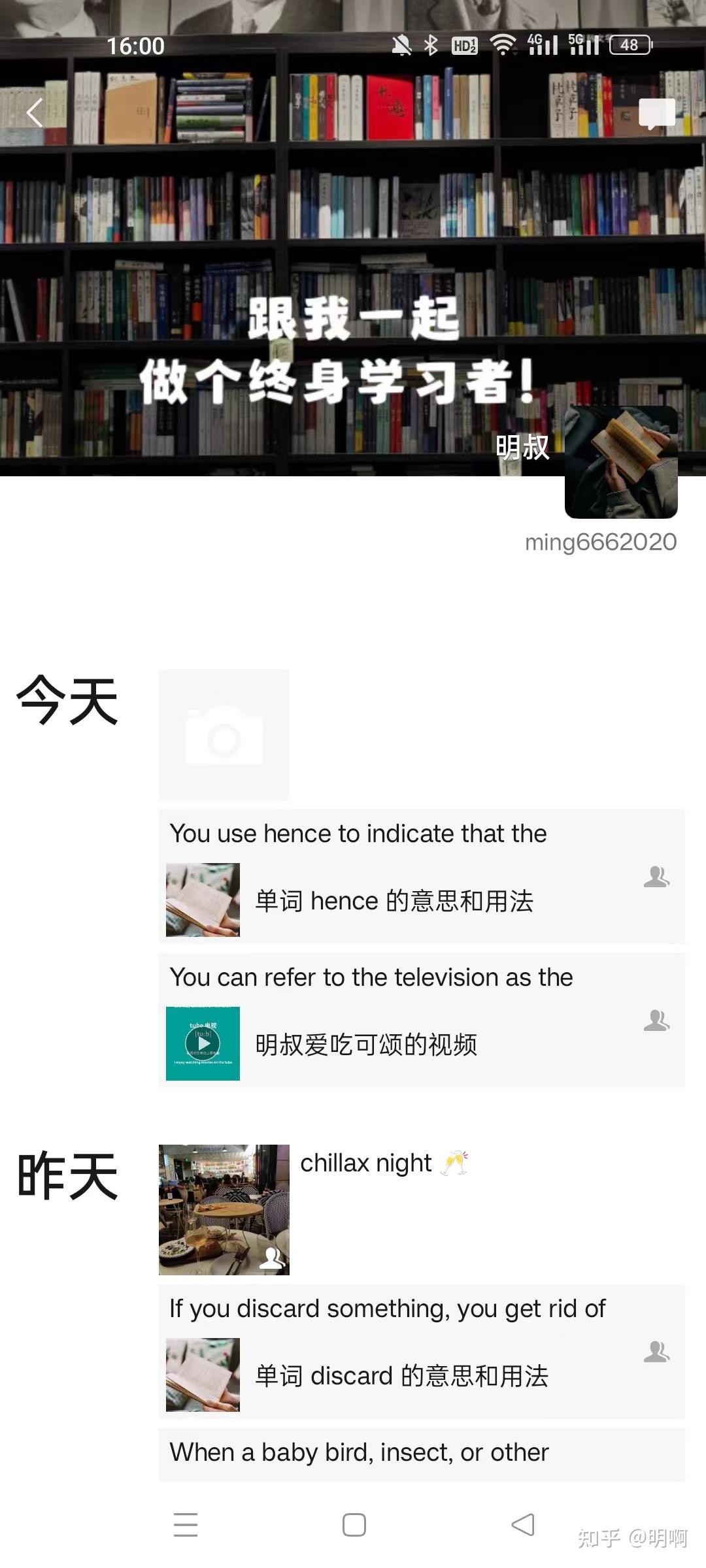Open the 明叔爱吃可颂的视频 post
Screen dimensions: 706x1568
coord(422,1021)
